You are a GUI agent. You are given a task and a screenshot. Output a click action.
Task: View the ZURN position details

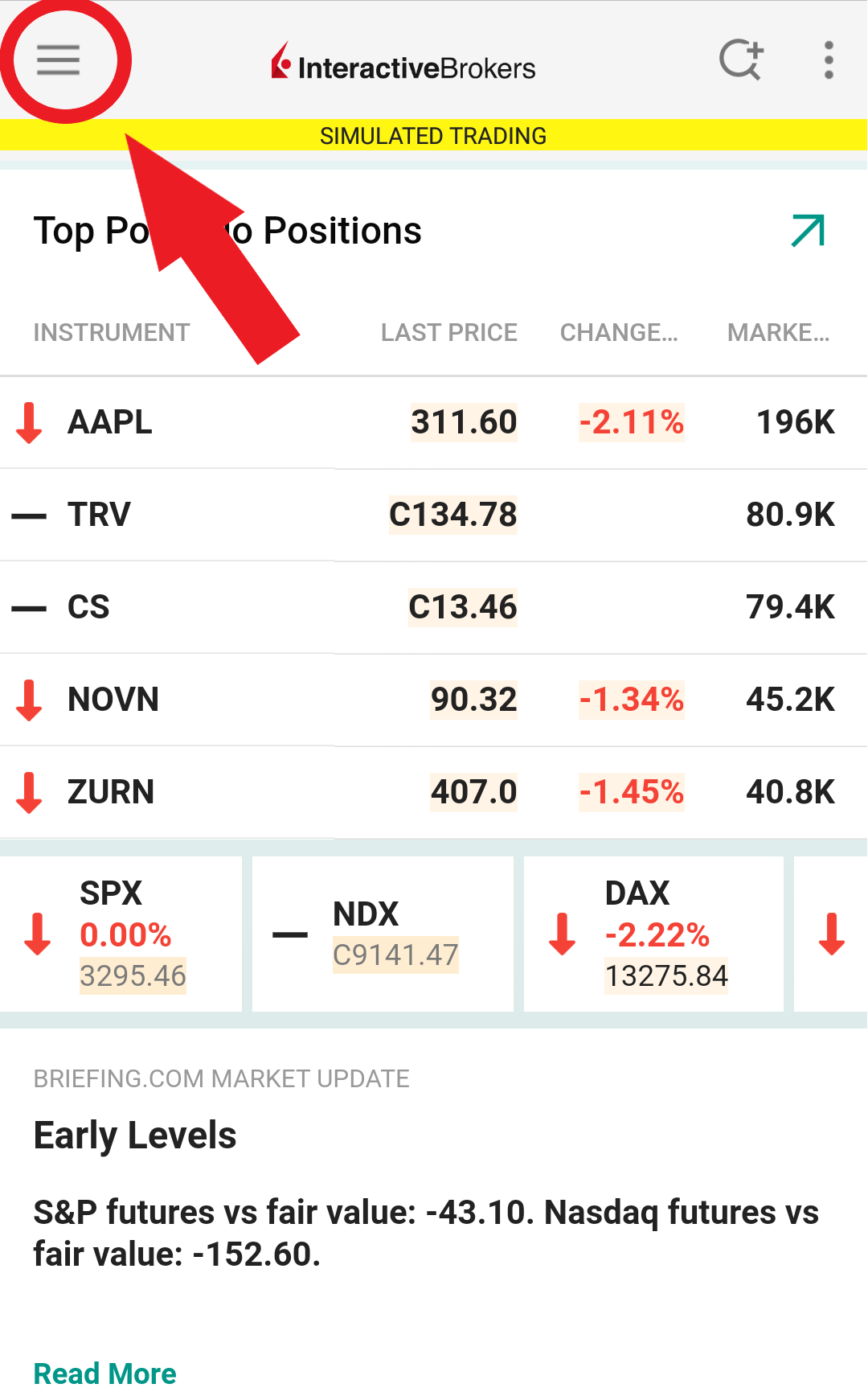click(434, 792)
